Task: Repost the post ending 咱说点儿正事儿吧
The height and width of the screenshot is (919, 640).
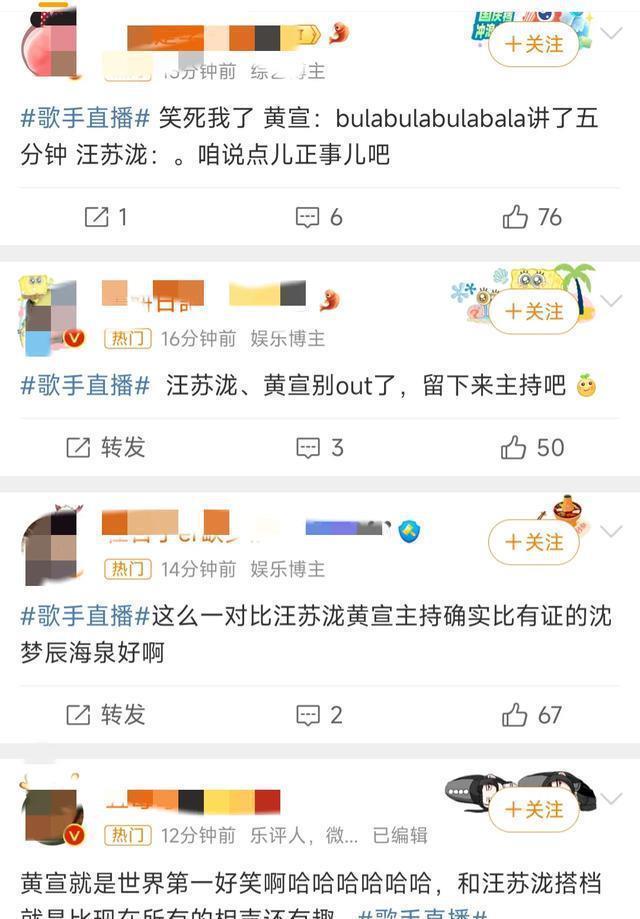Action: [x=105, y=217]
